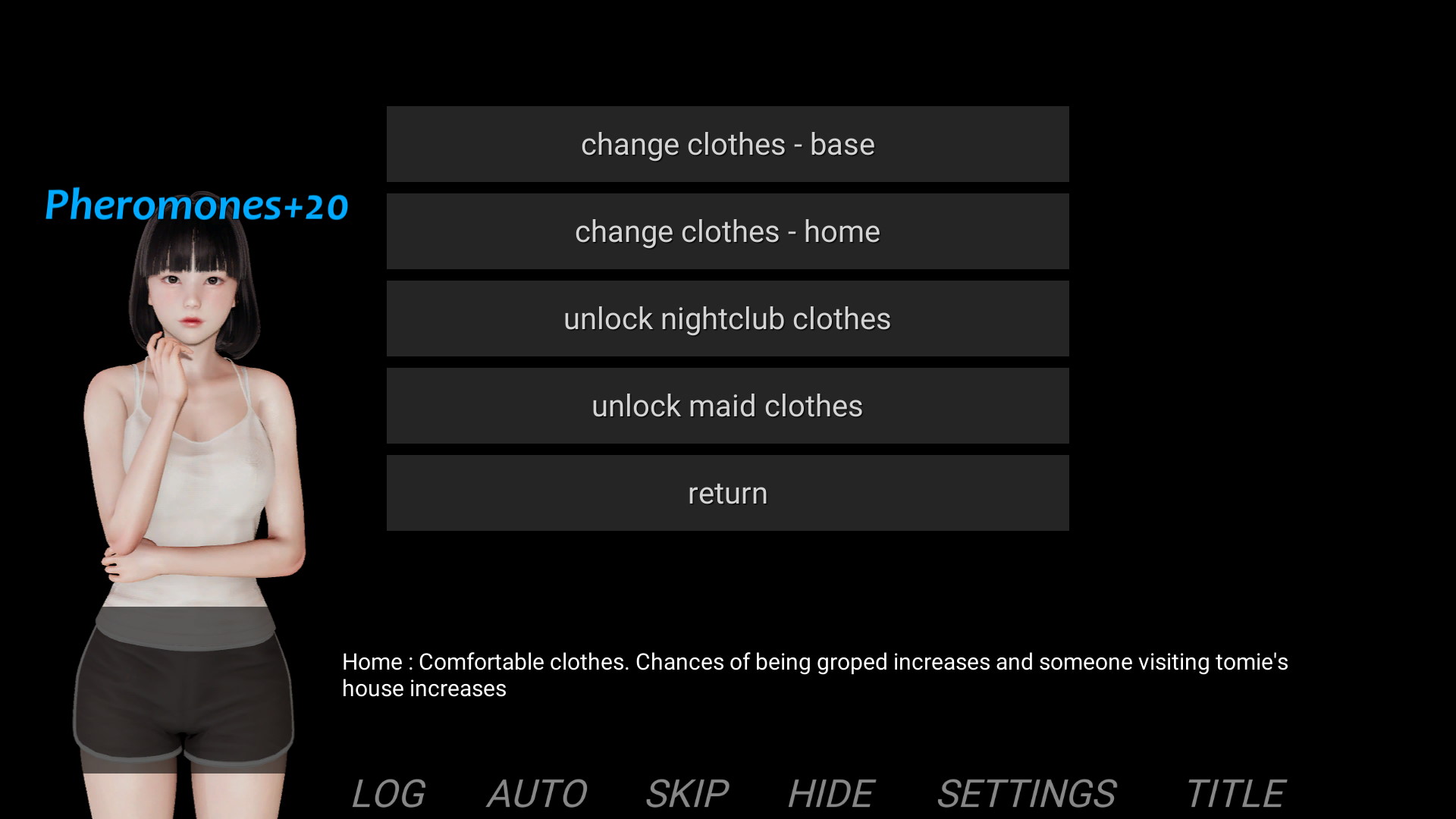Return to the TITLE screen

pyautogui.click(x=1235, y=793)
